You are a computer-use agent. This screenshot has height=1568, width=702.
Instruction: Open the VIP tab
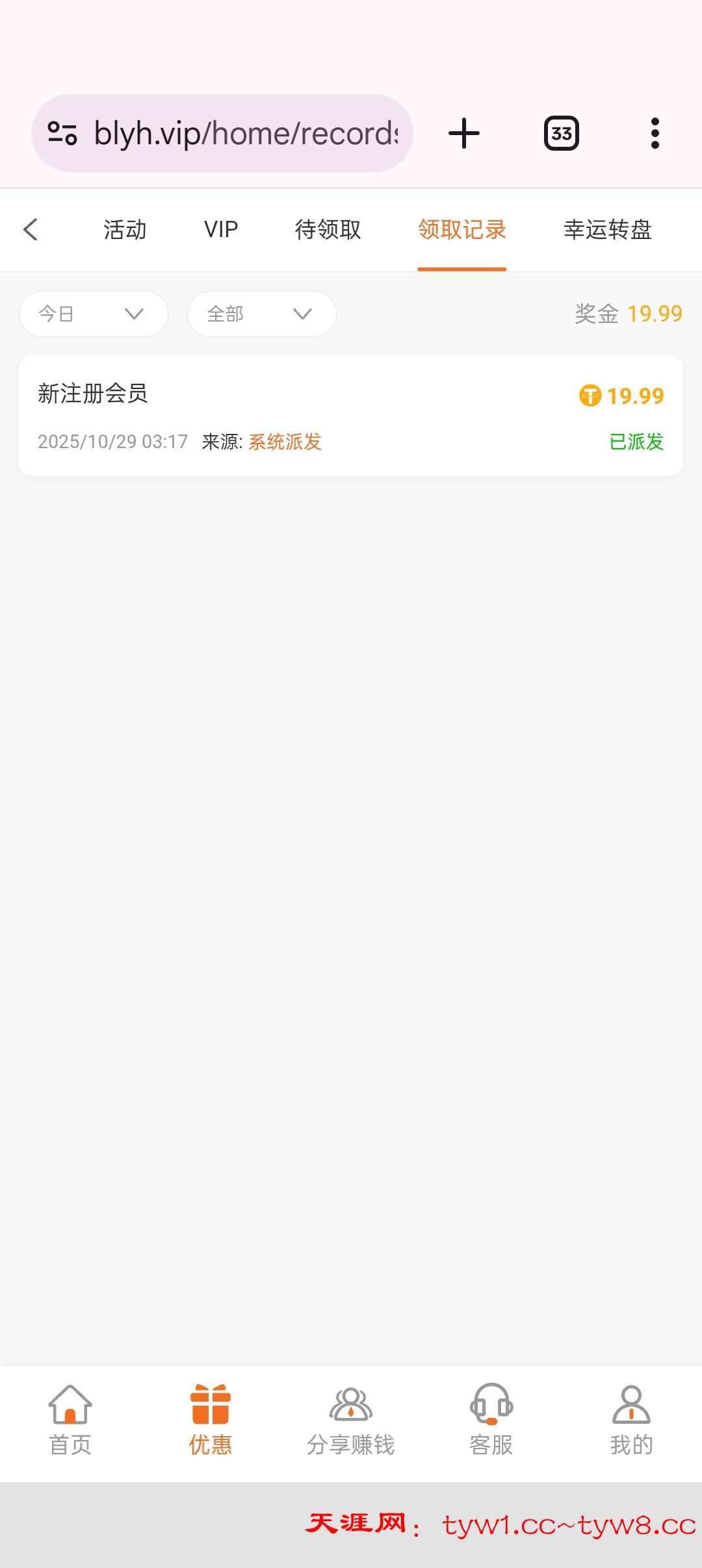[x=221, y=229]
